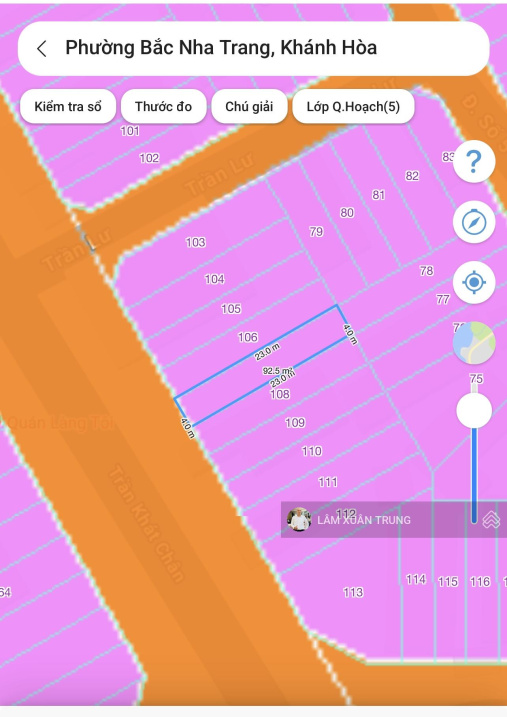Image resolution: width=507 pixels, height=717 pixels.
Task: Select the Thước đo measuring tool
Action: [163, 107]
